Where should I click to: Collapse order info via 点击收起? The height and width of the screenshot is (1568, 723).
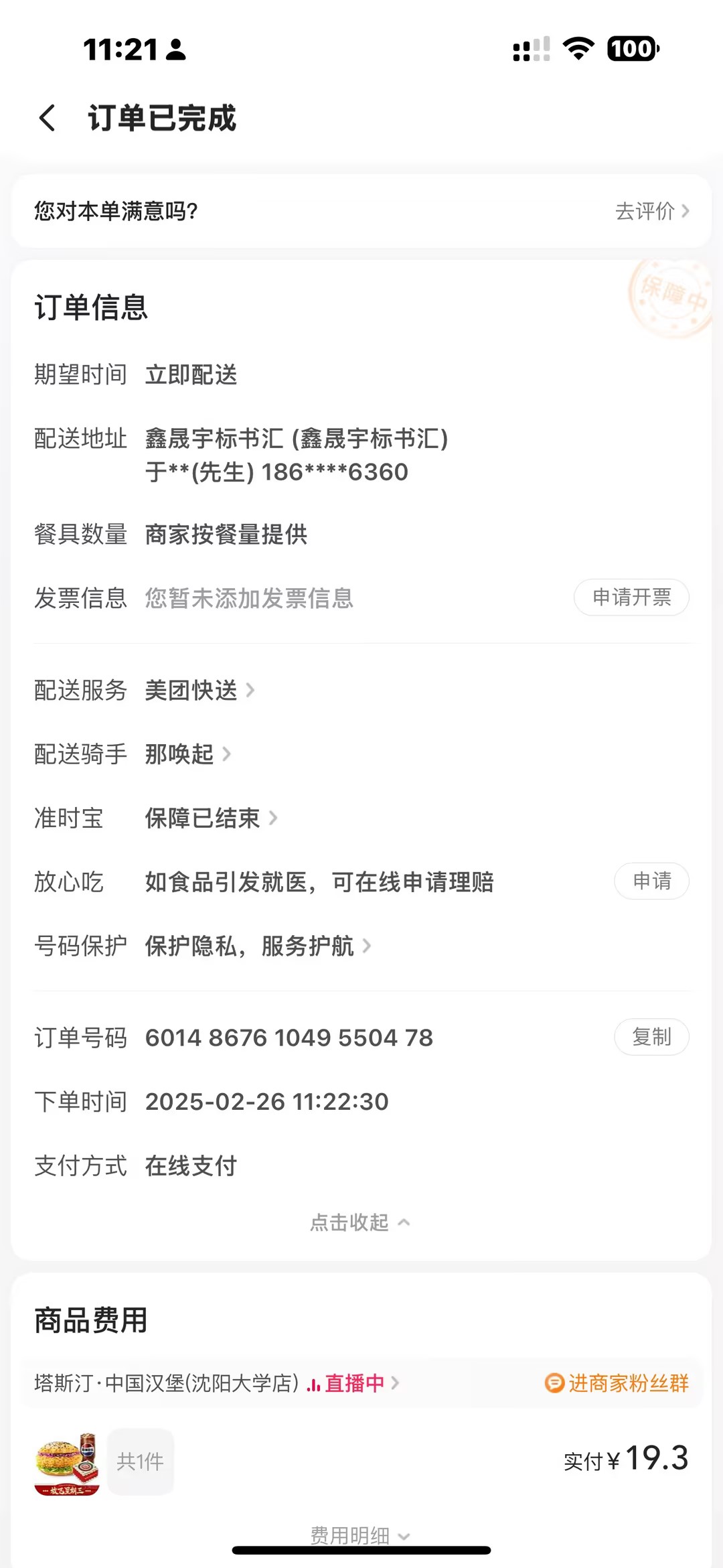[x=360, y=1223]
